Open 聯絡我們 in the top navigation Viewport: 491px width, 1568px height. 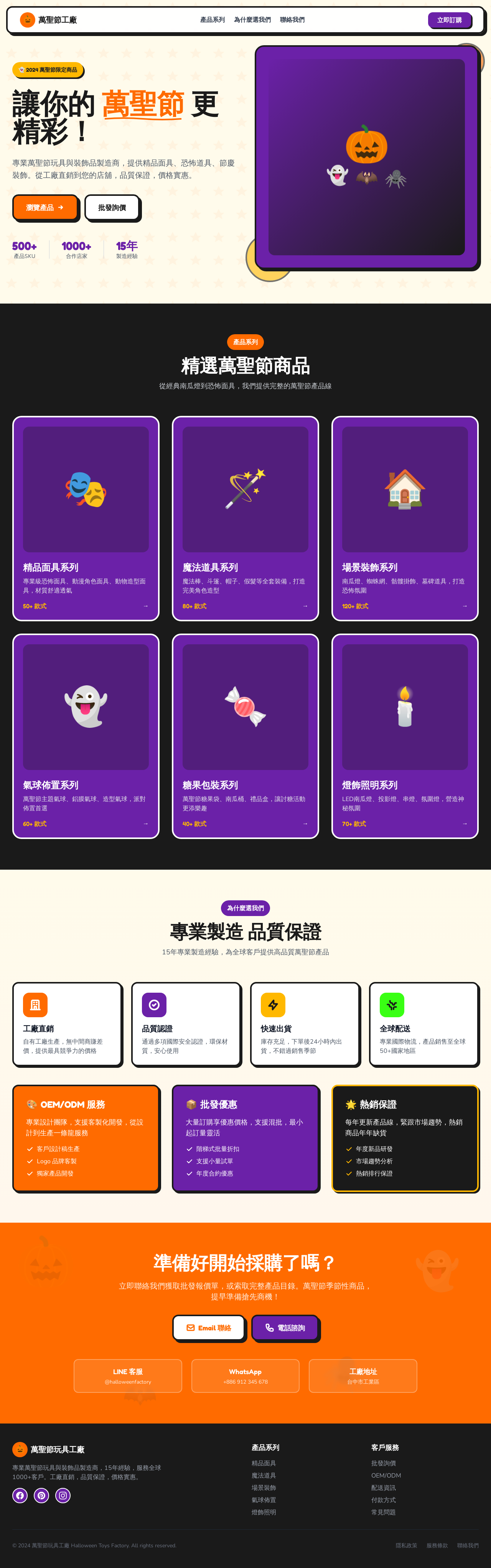pyautogui.click(x=292, y=20)
